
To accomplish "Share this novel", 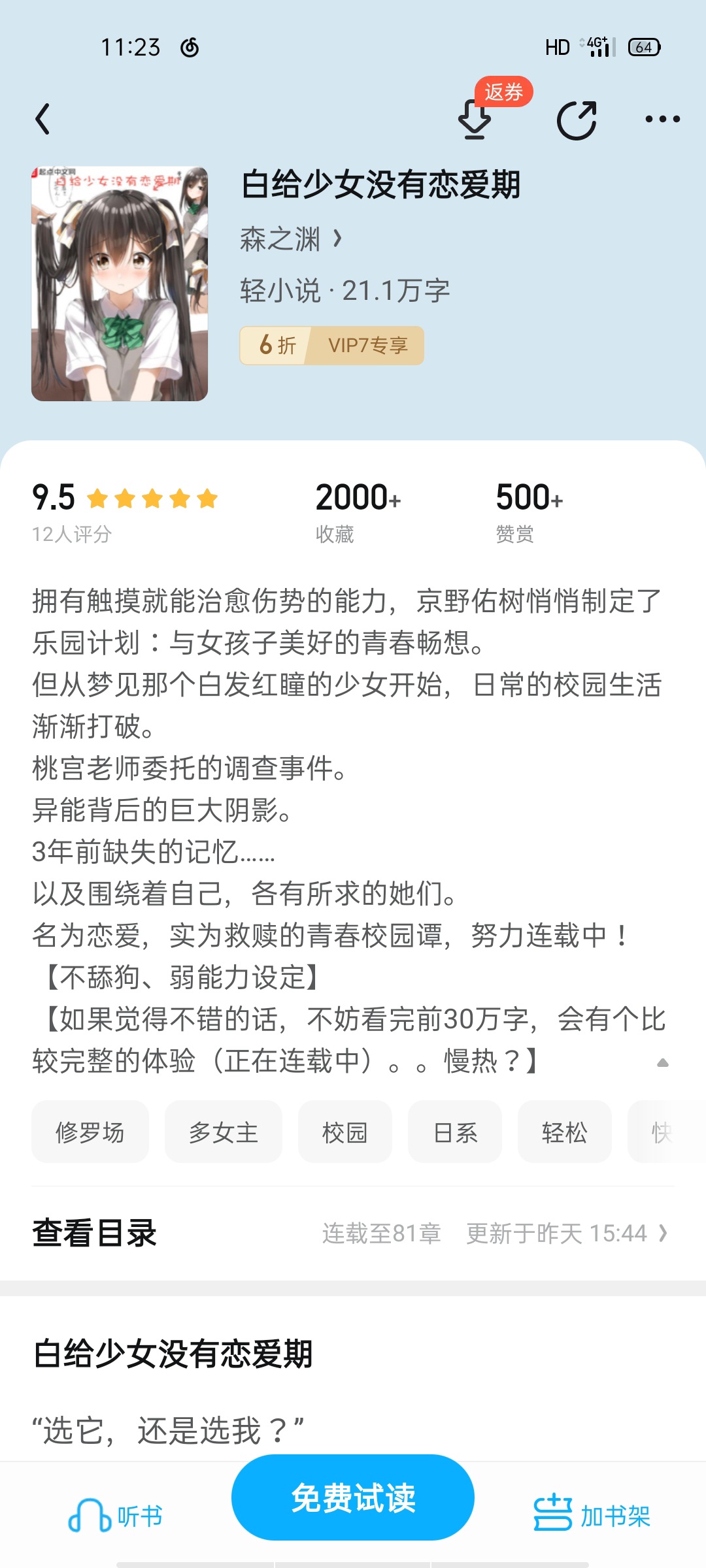I will click(x=576, y=121).
